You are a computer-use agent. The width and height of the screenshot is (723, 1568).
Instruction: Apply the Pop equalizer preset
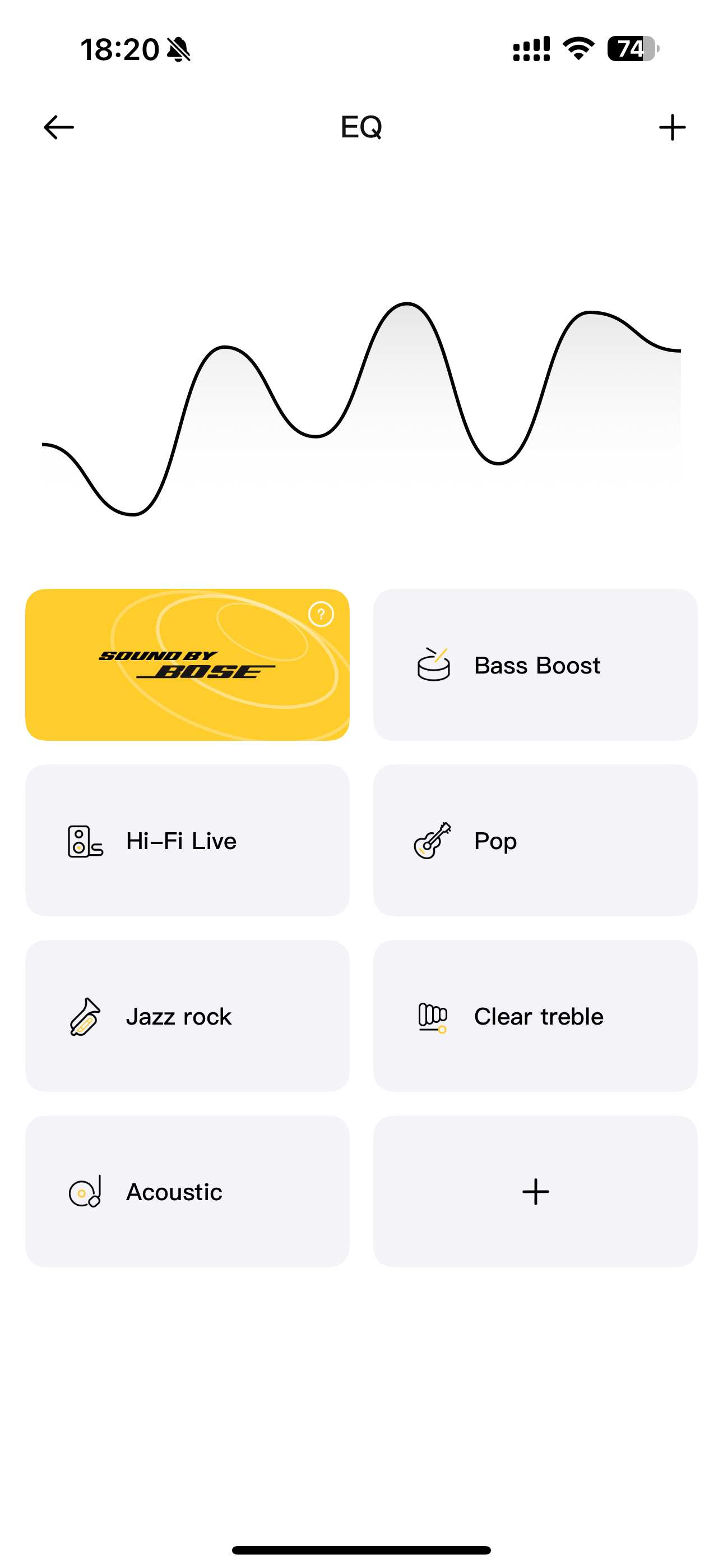tap(535, 840)
